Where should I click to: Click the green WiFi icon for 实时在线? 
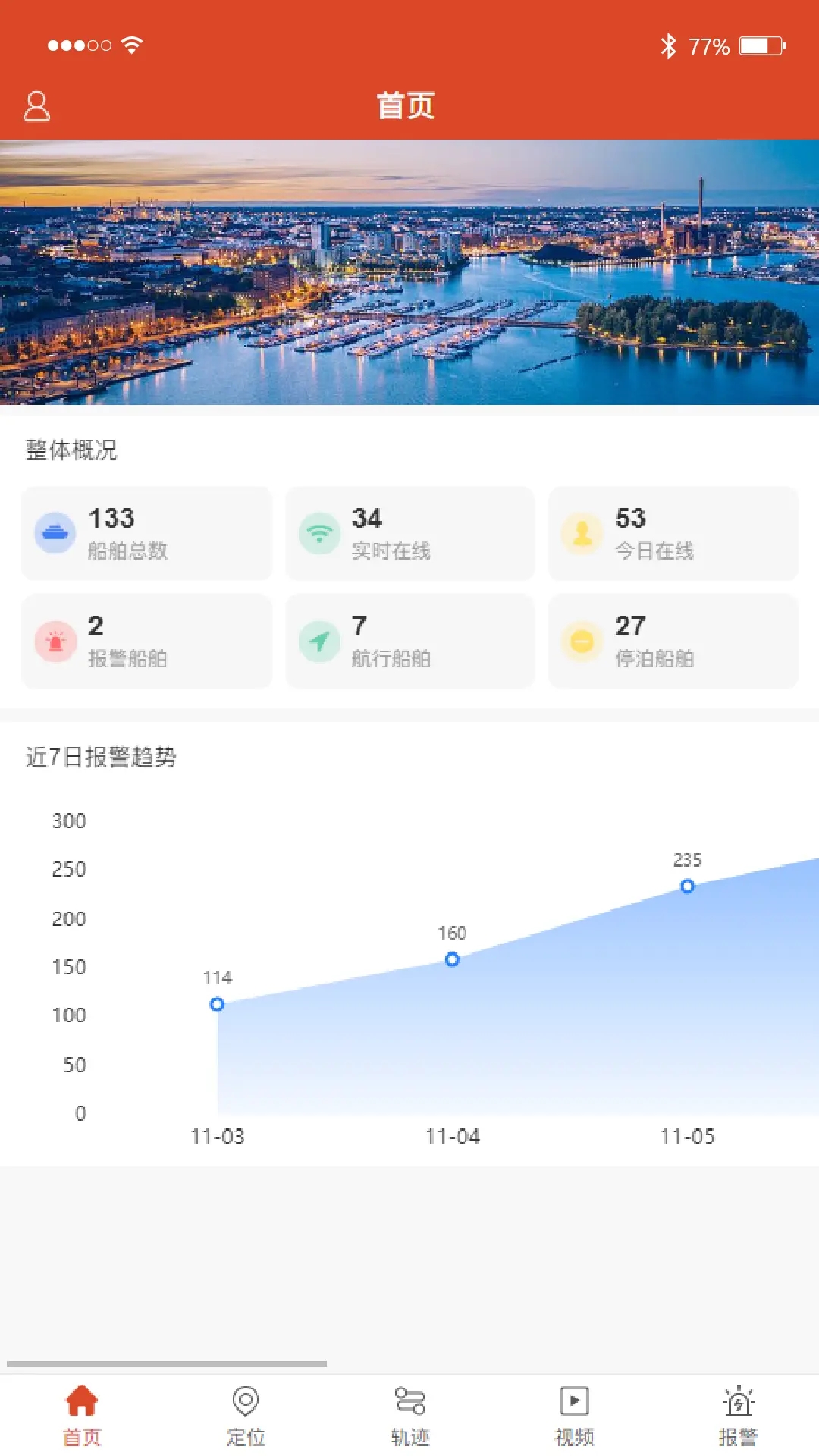(322, 532)
